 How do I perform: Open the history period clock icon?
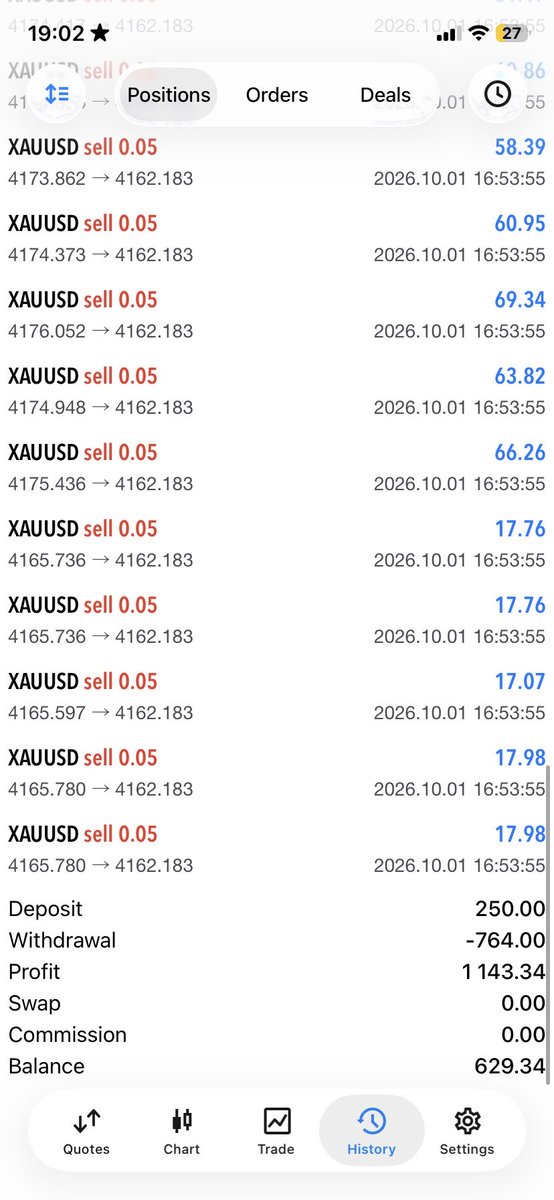click(x=497, y=94)
